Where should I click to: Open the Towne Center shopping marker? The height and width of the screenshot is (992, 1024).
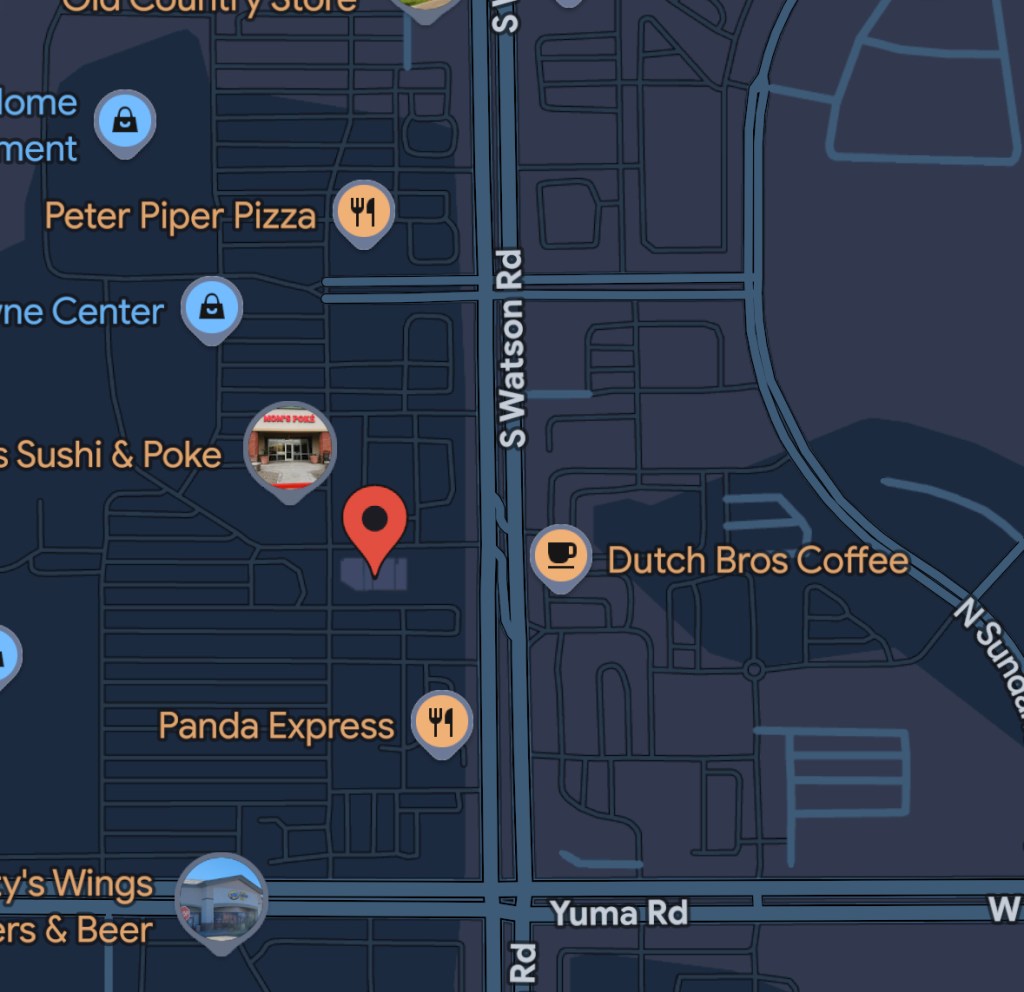coord(212,307)
